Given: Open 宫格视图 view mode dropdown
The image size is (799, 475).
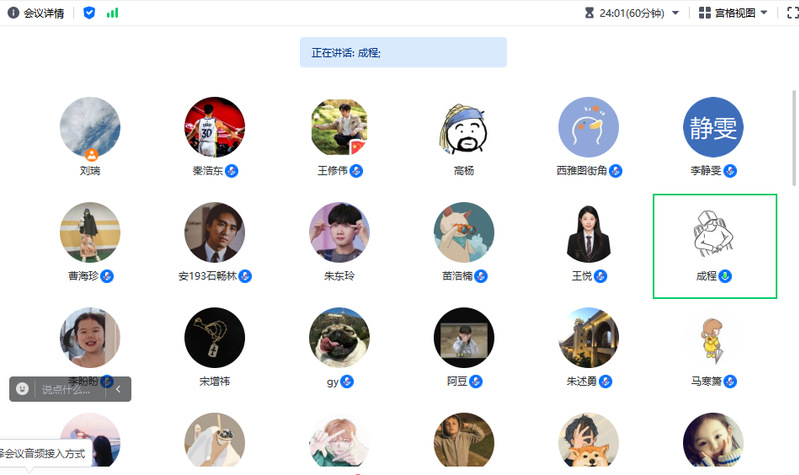Looking at the screenshot, I should coord(734,13).
